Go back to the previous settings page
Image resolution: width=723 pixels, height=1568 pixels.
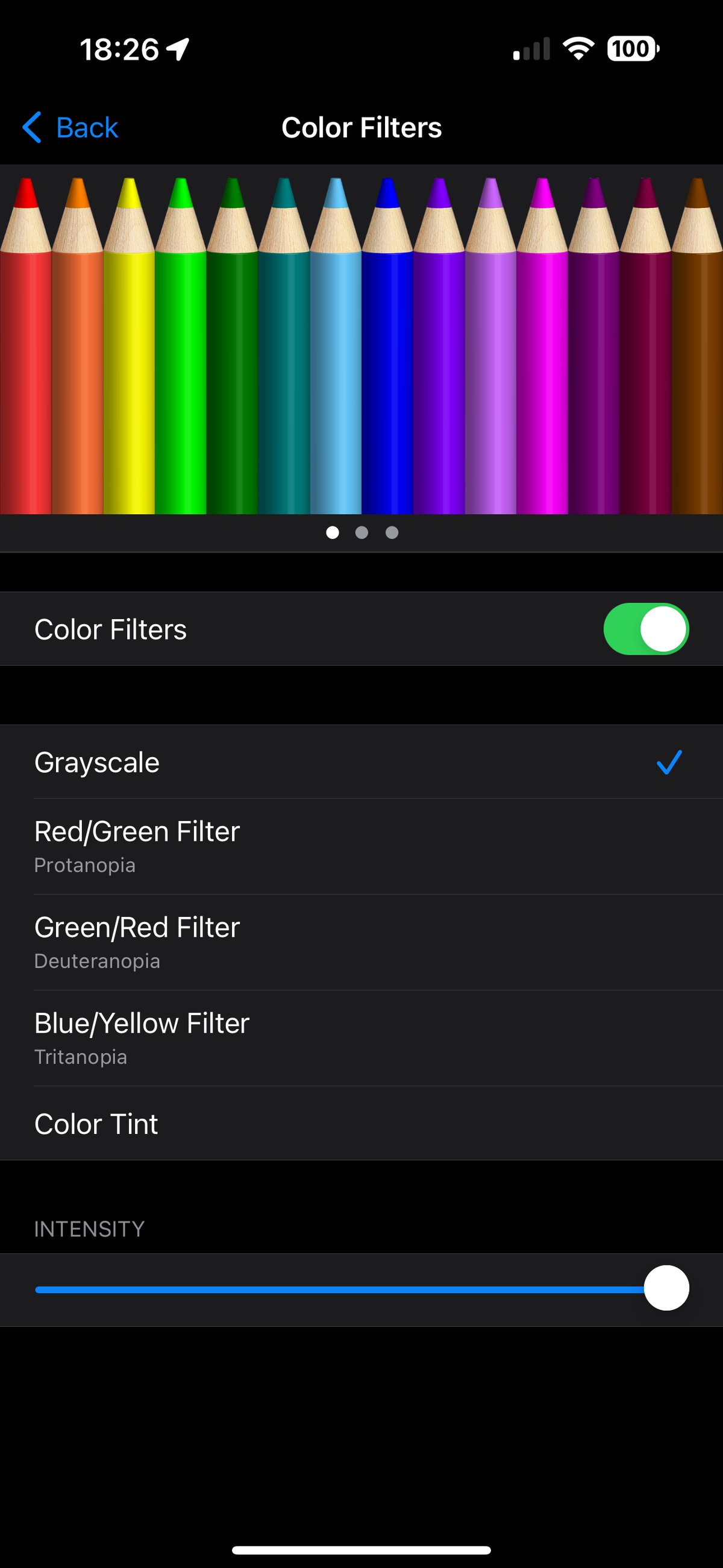tap(70, 127)
